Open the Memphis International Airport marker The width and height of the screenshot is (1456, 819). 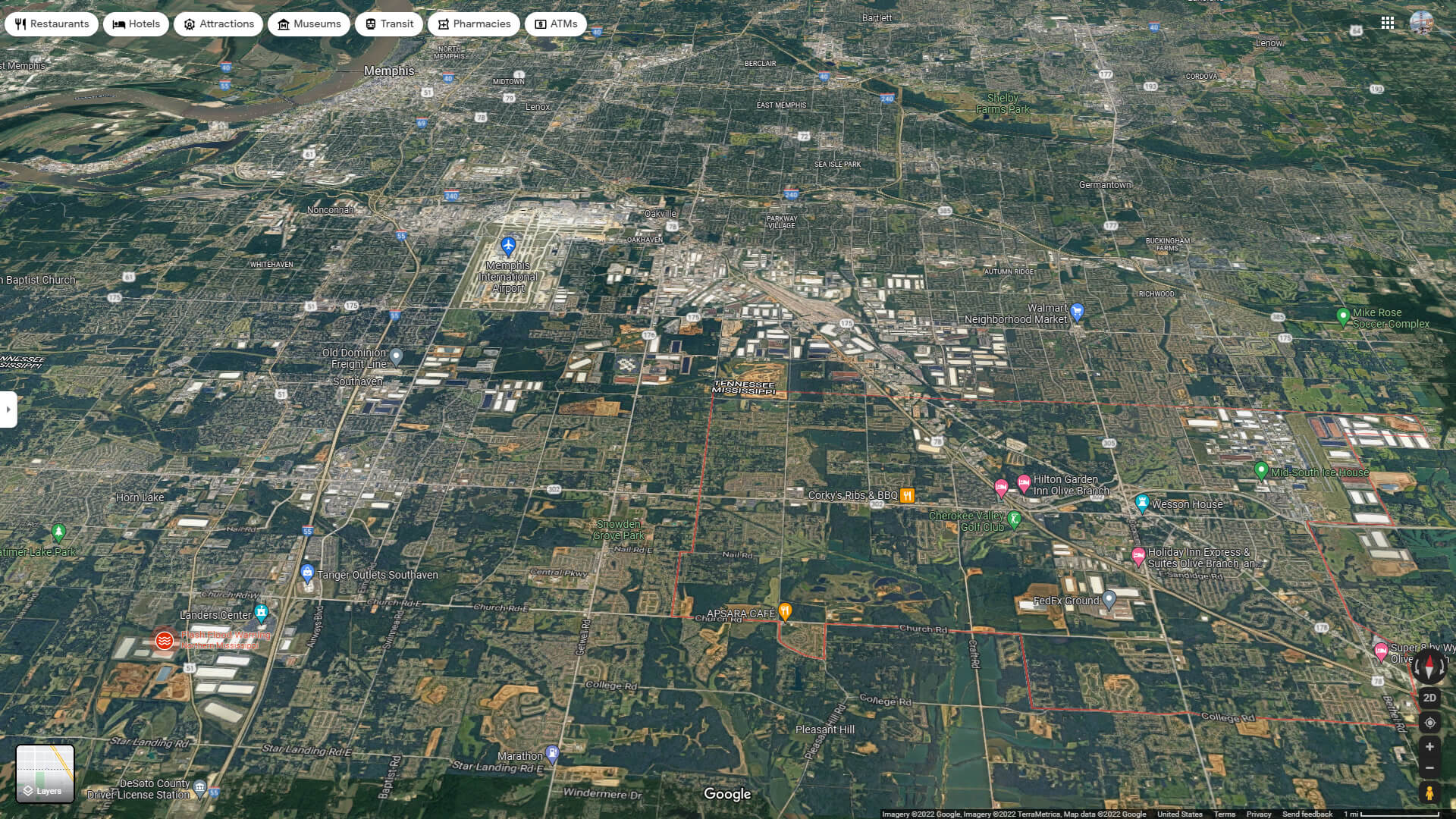click(508, 246)
